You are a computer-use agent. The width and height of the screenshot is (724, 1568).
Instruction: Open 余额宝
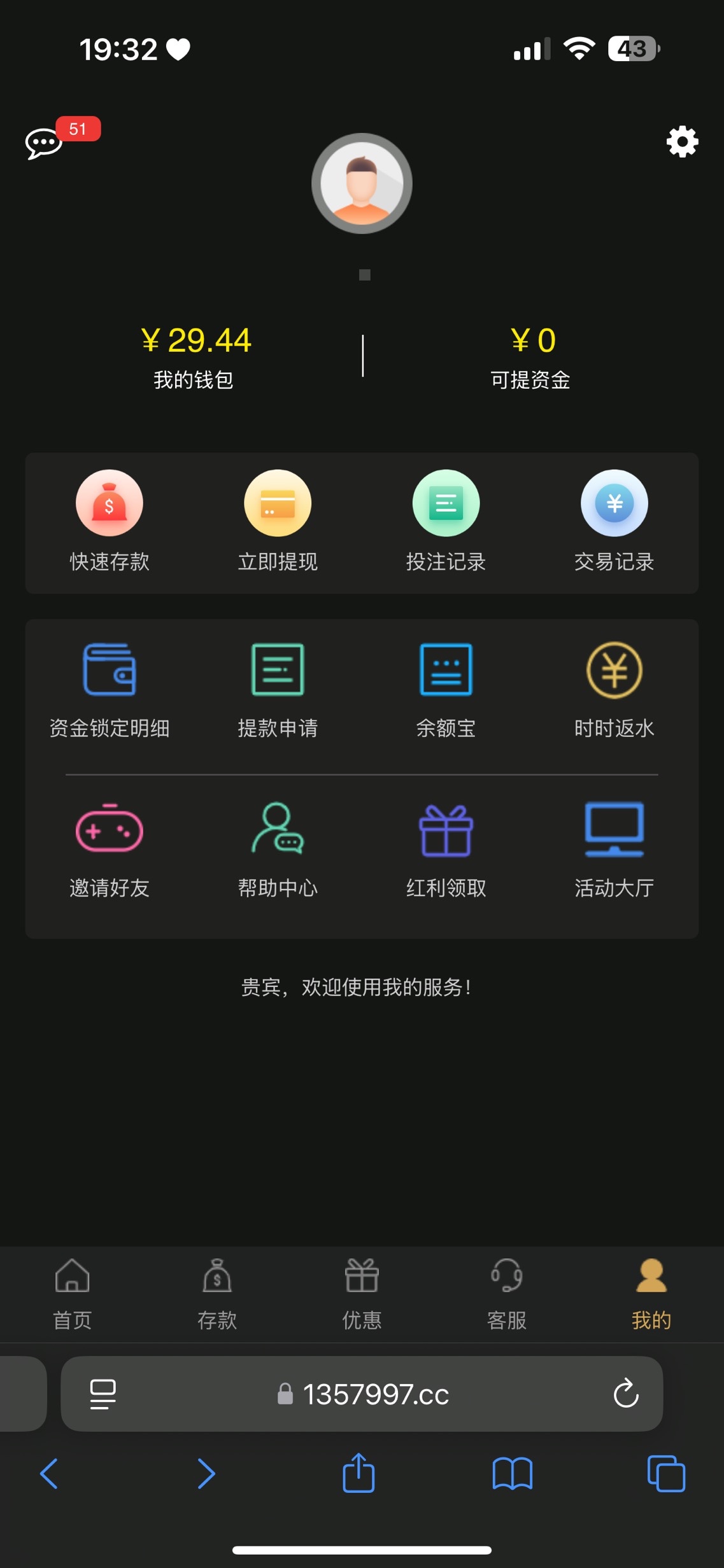[446, 689]
